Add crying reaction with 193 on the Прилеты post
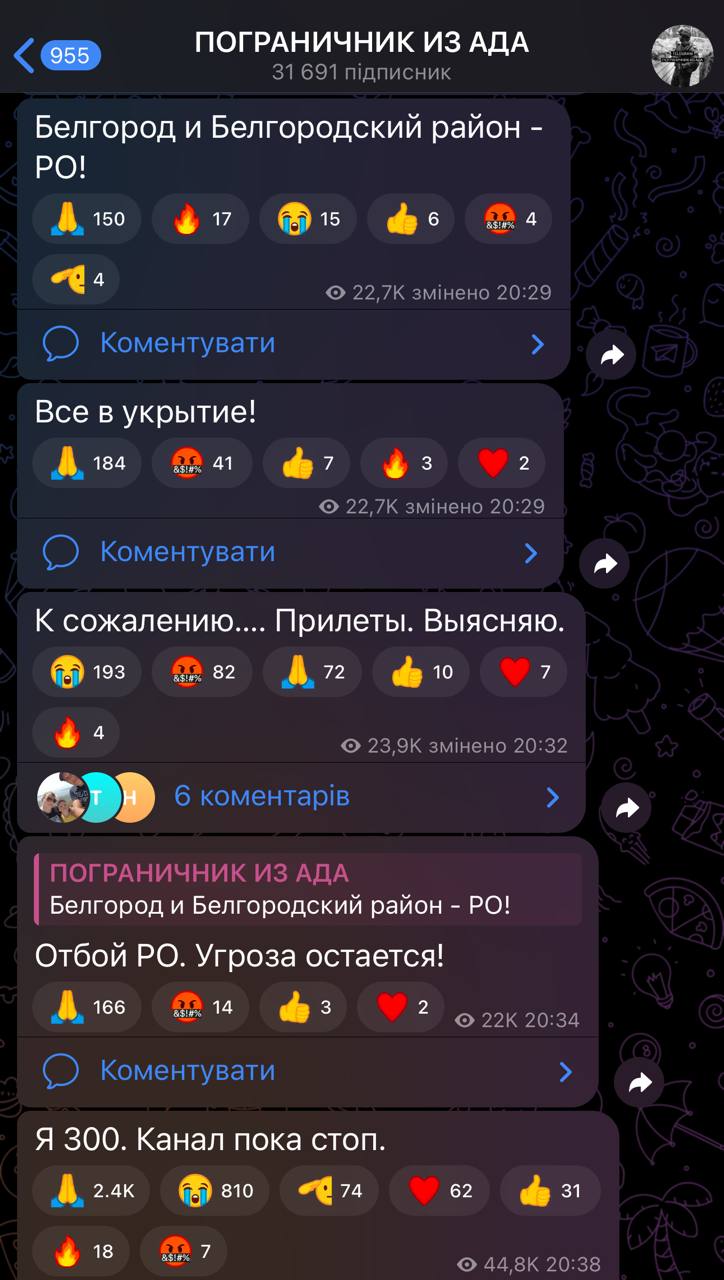This screenshot has height=1280, width=724. pyautogui.click(x=87, y=672)
